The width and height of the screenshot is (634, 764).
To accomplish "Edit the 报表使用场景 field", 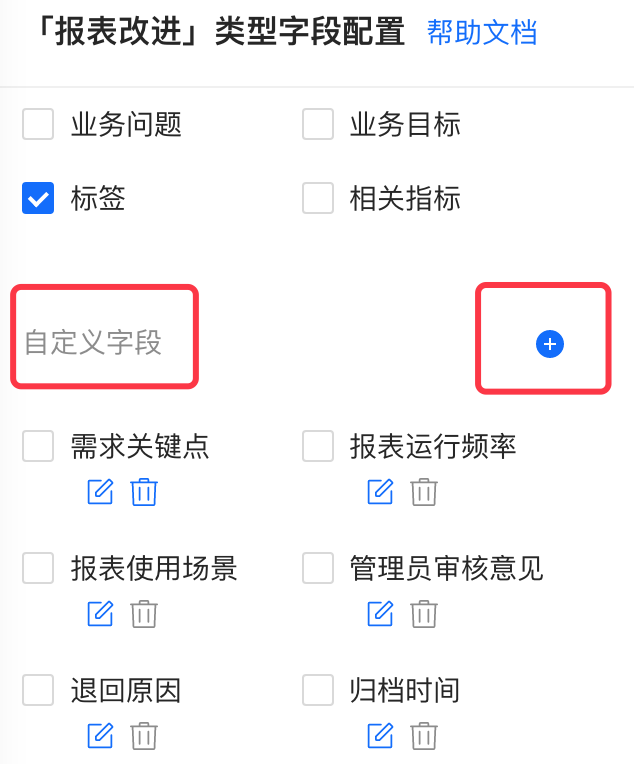I will click(x=100, y=613).
